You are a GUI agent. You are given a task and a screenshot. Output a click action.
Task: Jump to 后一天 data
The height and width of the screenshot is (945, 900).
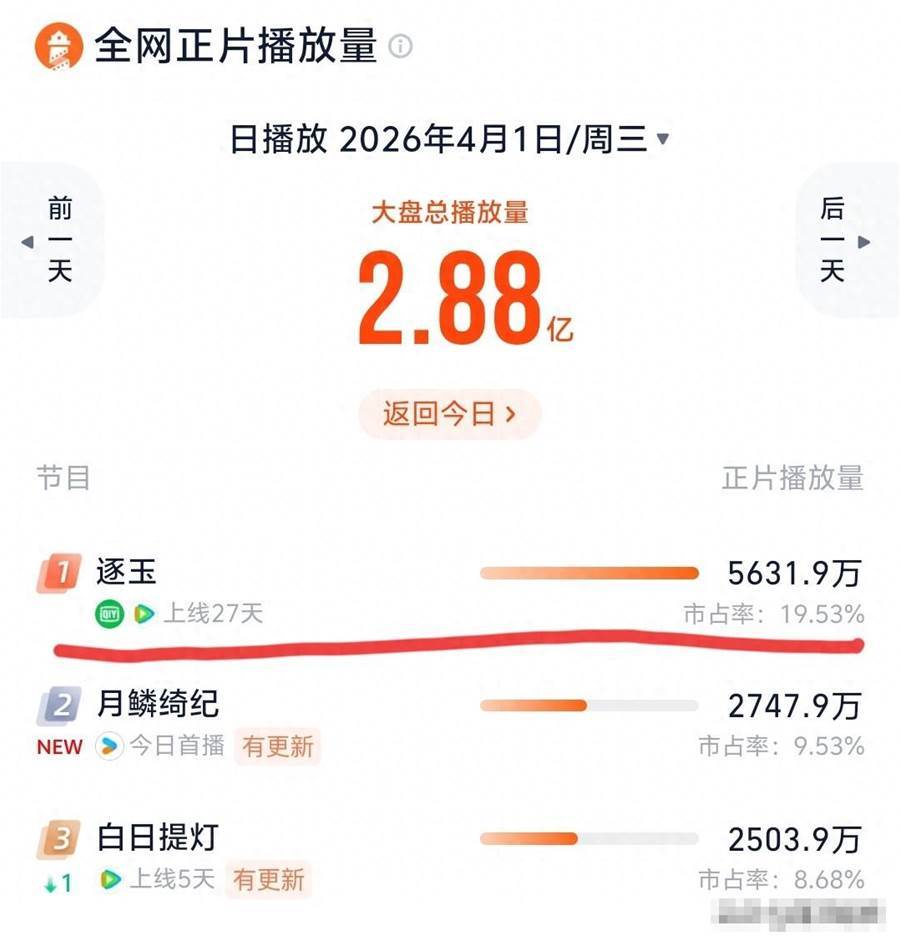coord(839,241)
